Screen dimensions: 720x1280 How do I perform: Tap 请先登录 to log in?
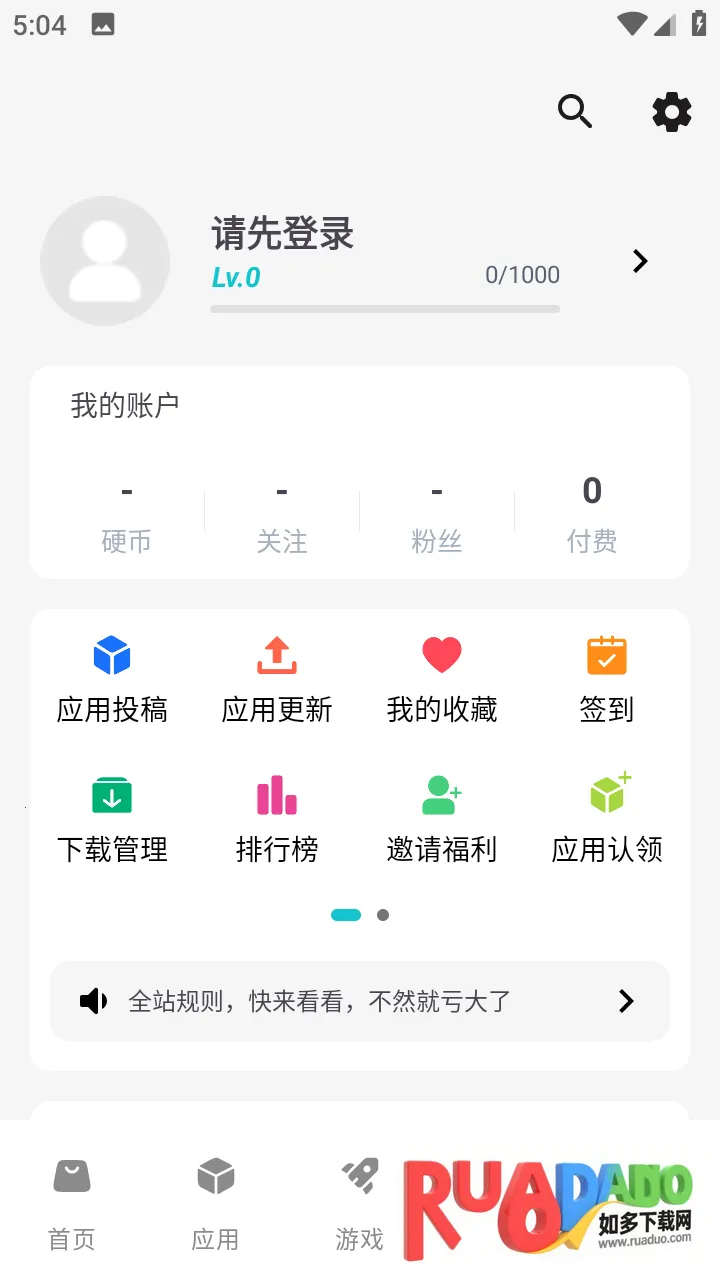click(x=283, y=235)
